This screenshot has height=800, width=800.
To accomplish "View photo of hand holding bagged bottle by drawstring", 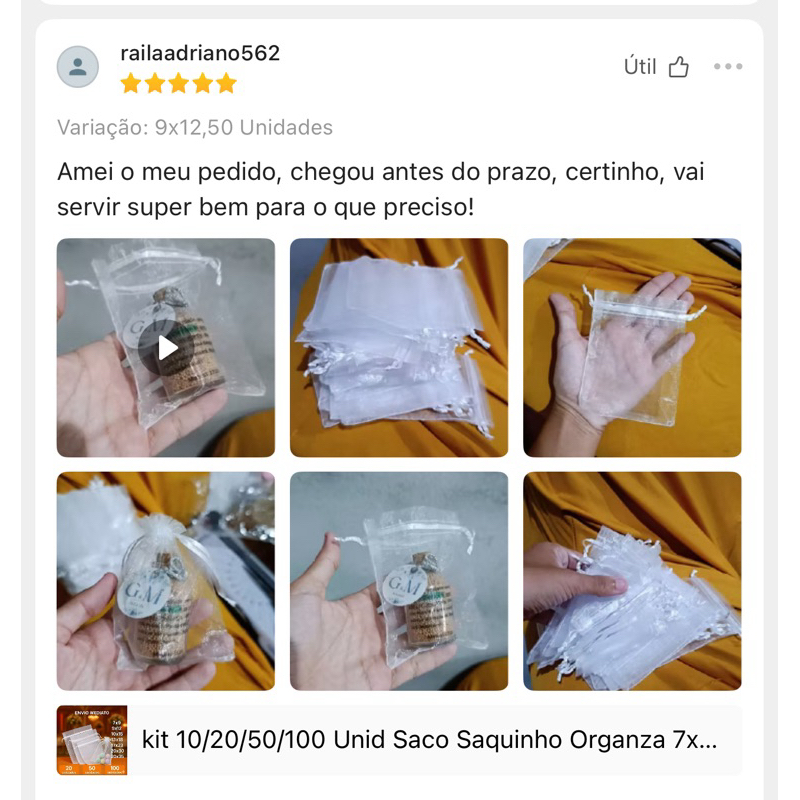I will pos(399,581).
